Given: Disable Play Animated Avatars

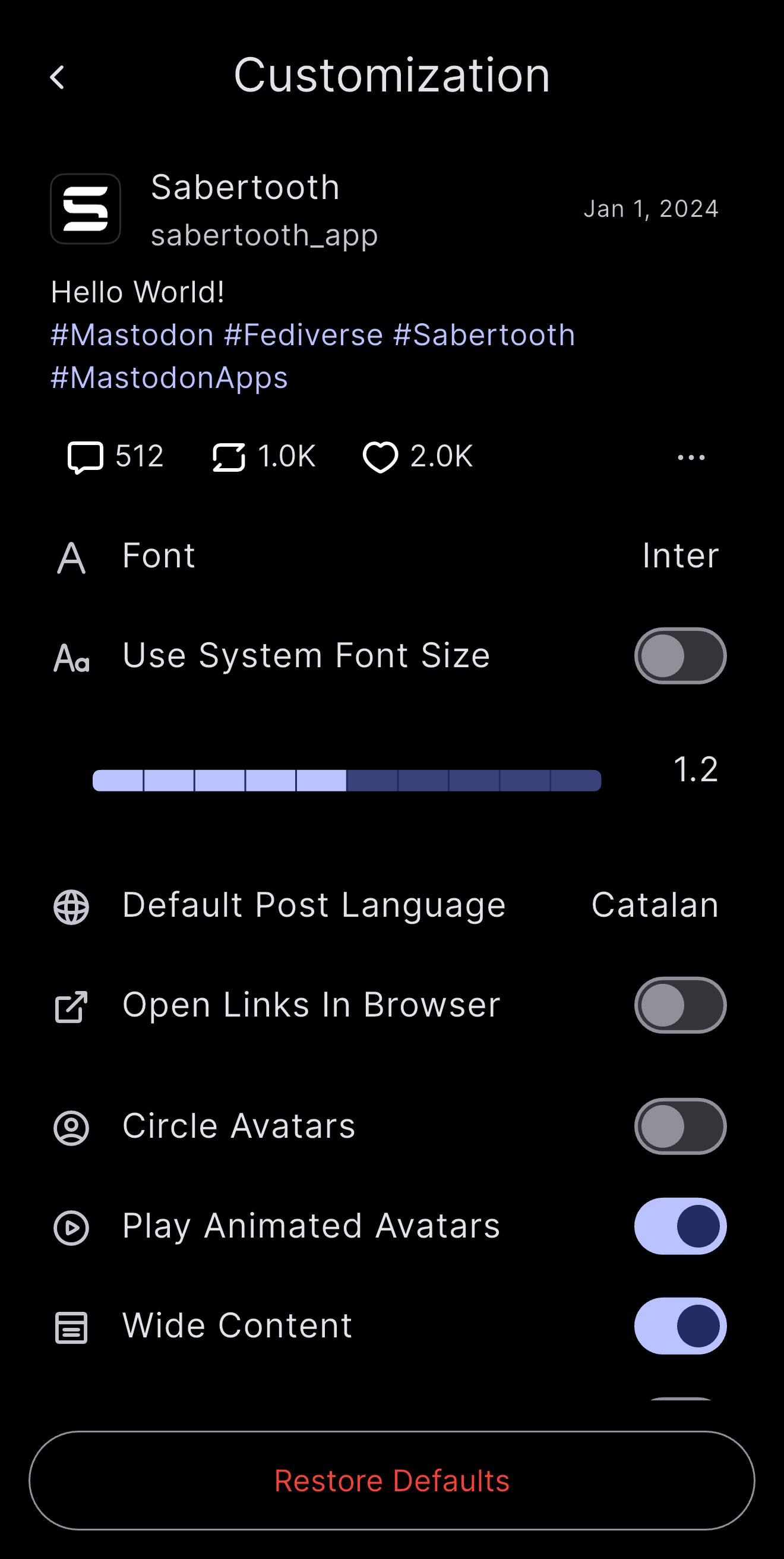Looking at the screenshot, I should 680,1226.
